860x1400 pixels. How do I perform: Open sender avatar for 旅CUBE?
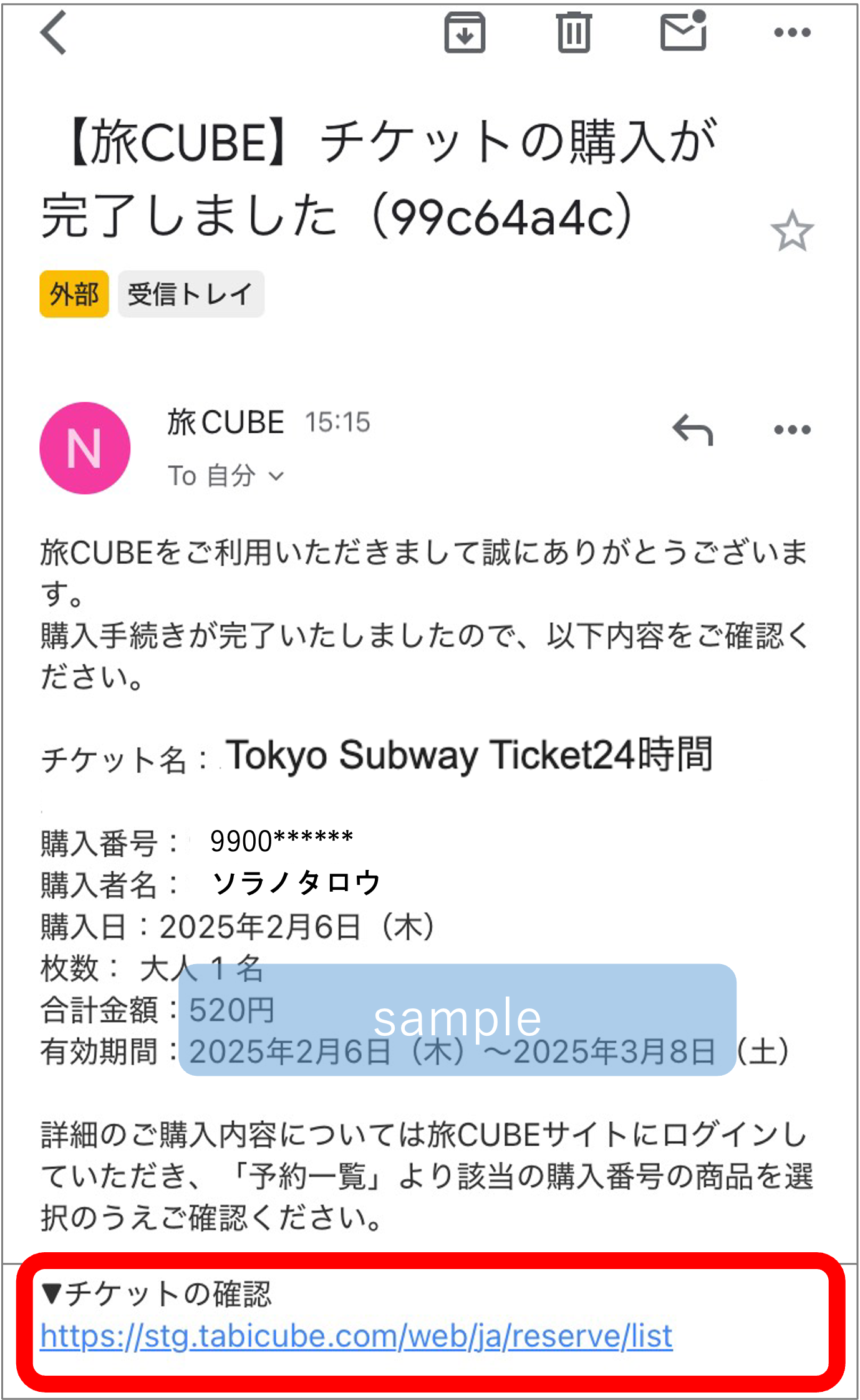(x=85, y=448)
